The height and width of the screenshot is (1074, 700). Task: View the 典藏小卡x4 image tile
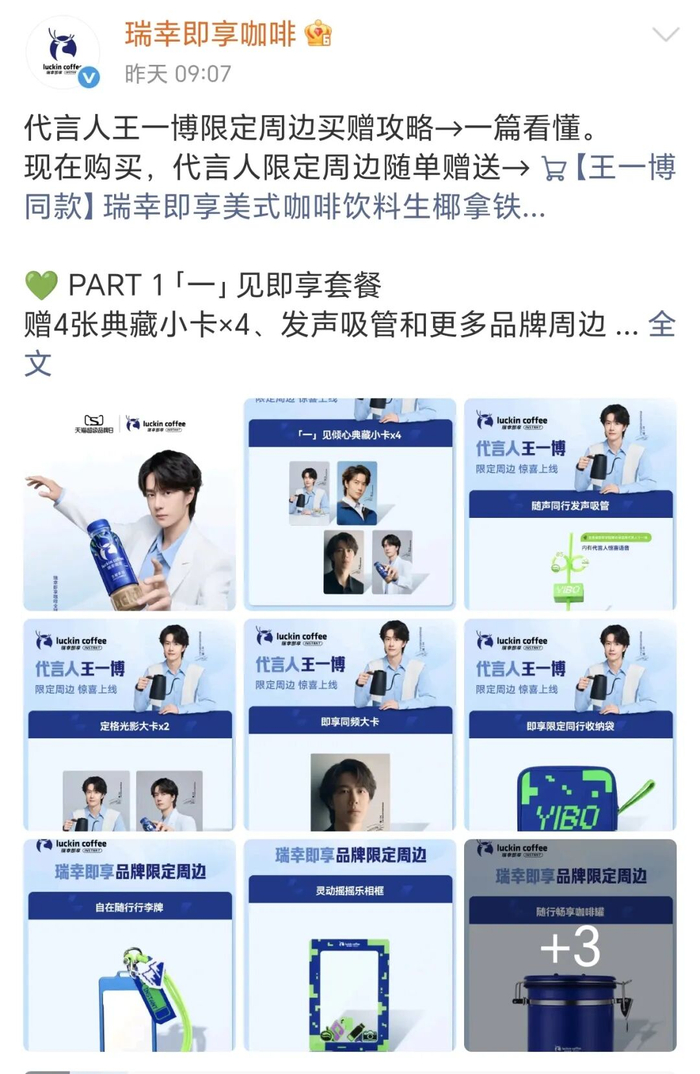[350, 504]
